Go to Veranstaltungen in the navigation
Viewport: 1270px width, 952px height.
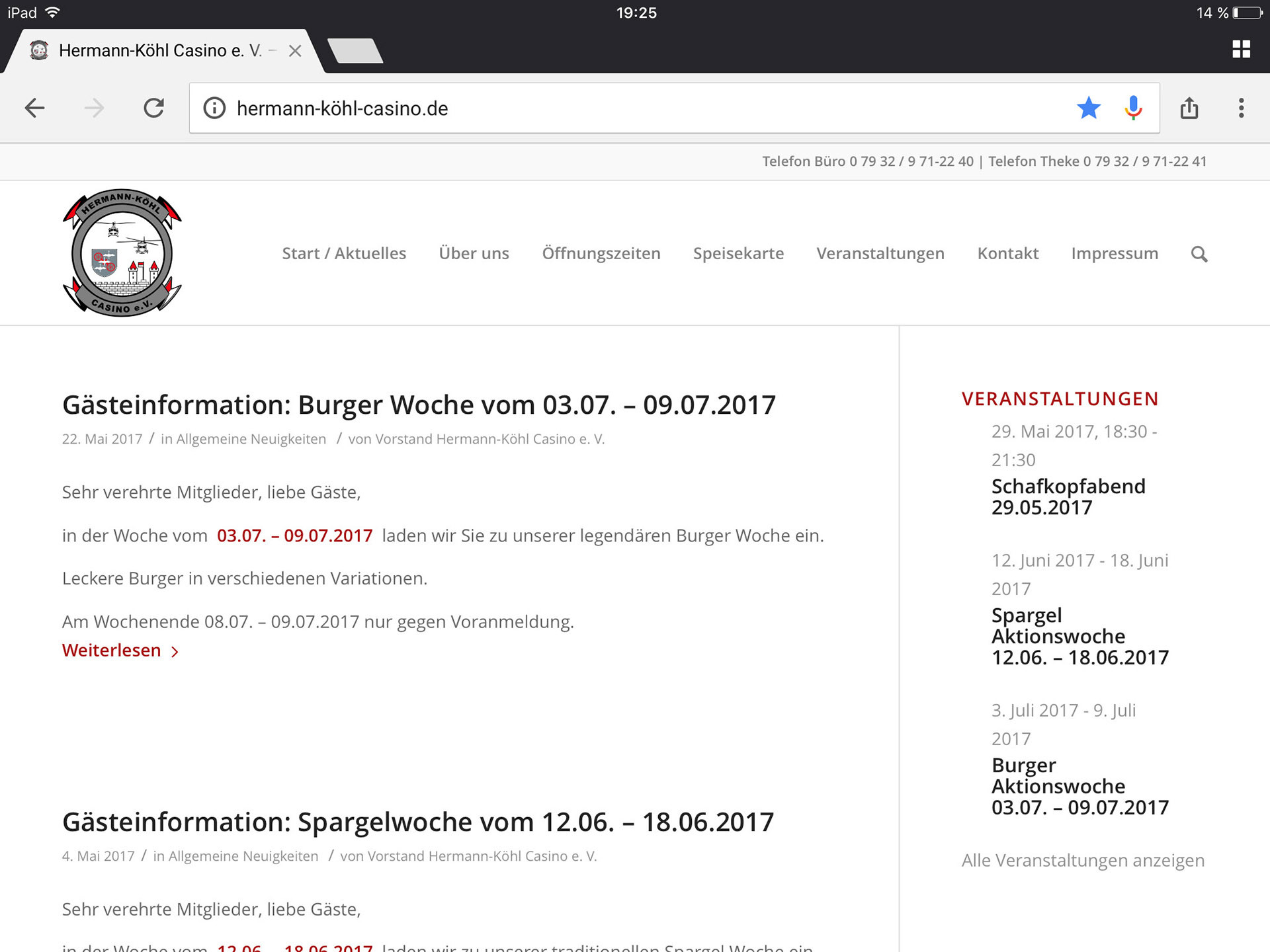click(x=880, y=254)
